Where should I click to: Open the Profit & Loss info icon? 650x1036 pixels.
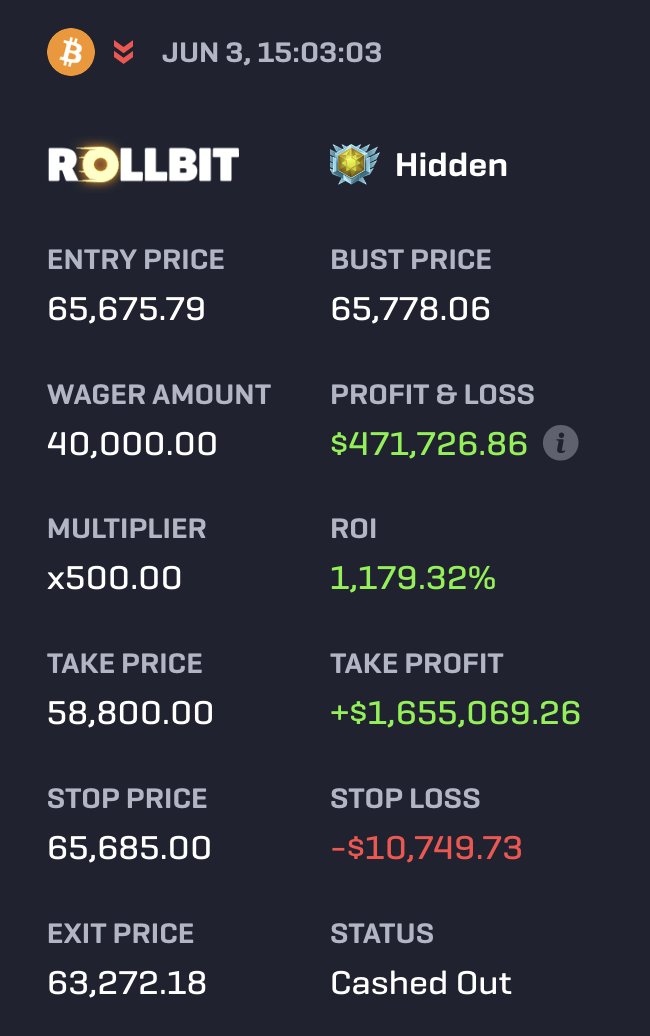pyautogui.click(x=560, y=443)
